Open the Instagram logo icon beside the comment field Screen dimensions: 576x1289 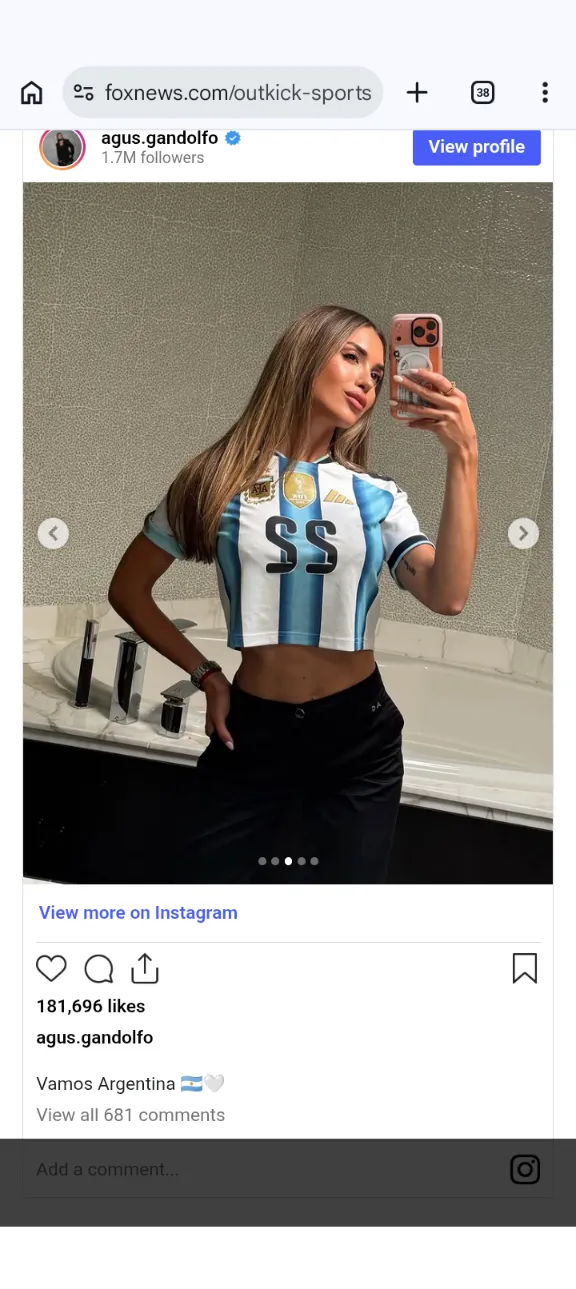pos(525,1169)
